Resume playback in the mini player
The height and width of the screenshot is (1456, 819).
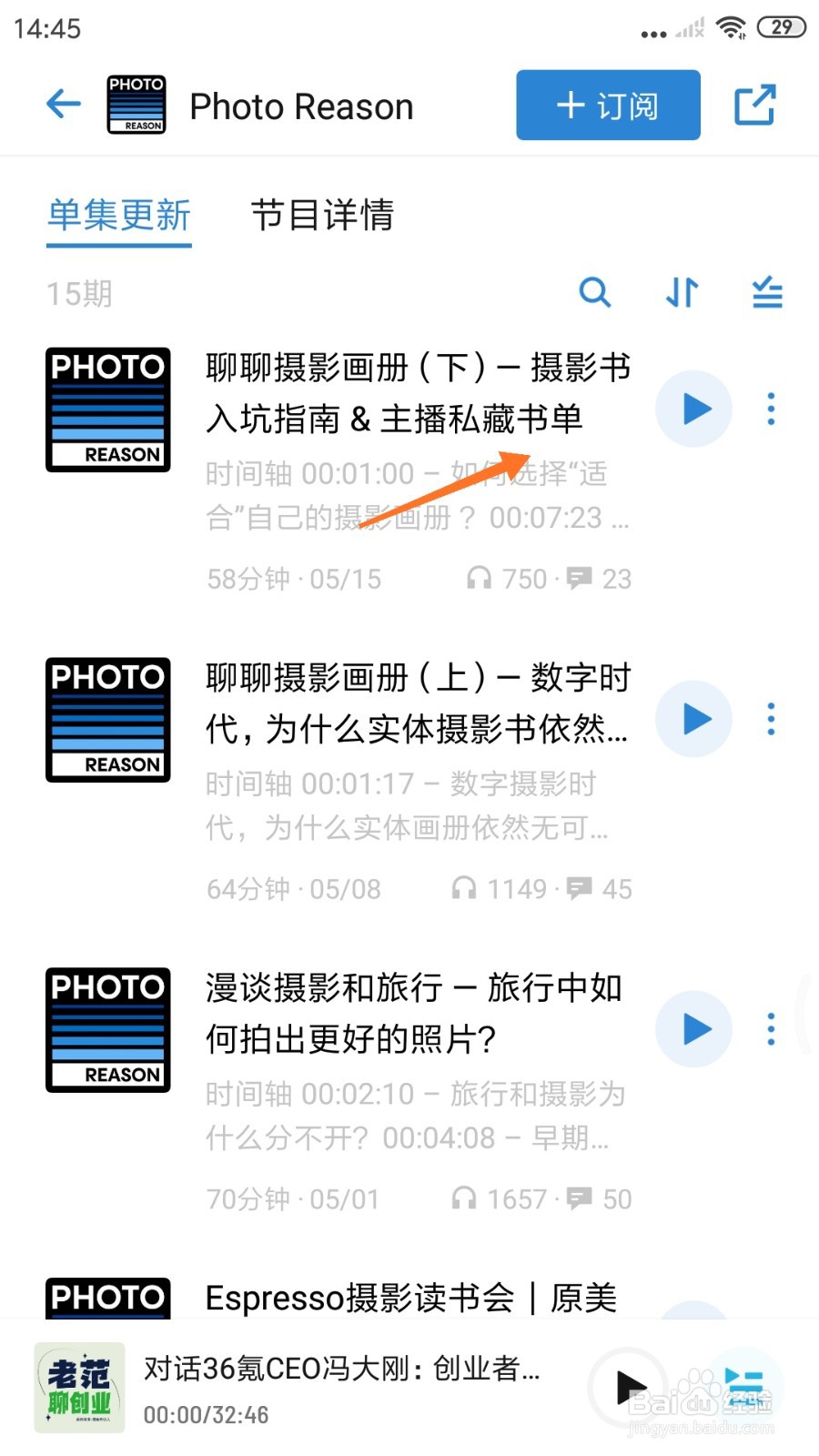629,1386
